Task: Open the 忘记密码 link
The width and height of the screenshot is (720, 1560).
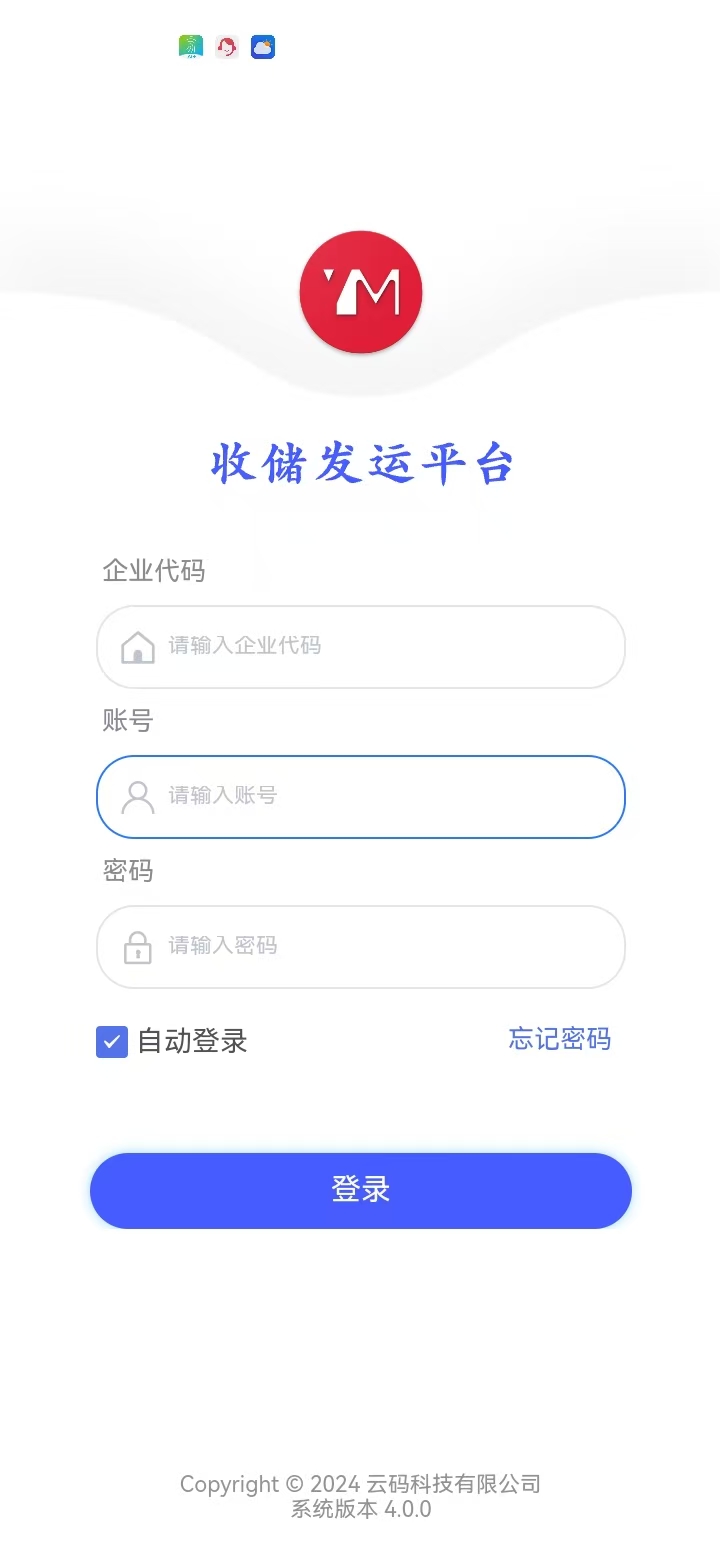Action: point(559,1040)
